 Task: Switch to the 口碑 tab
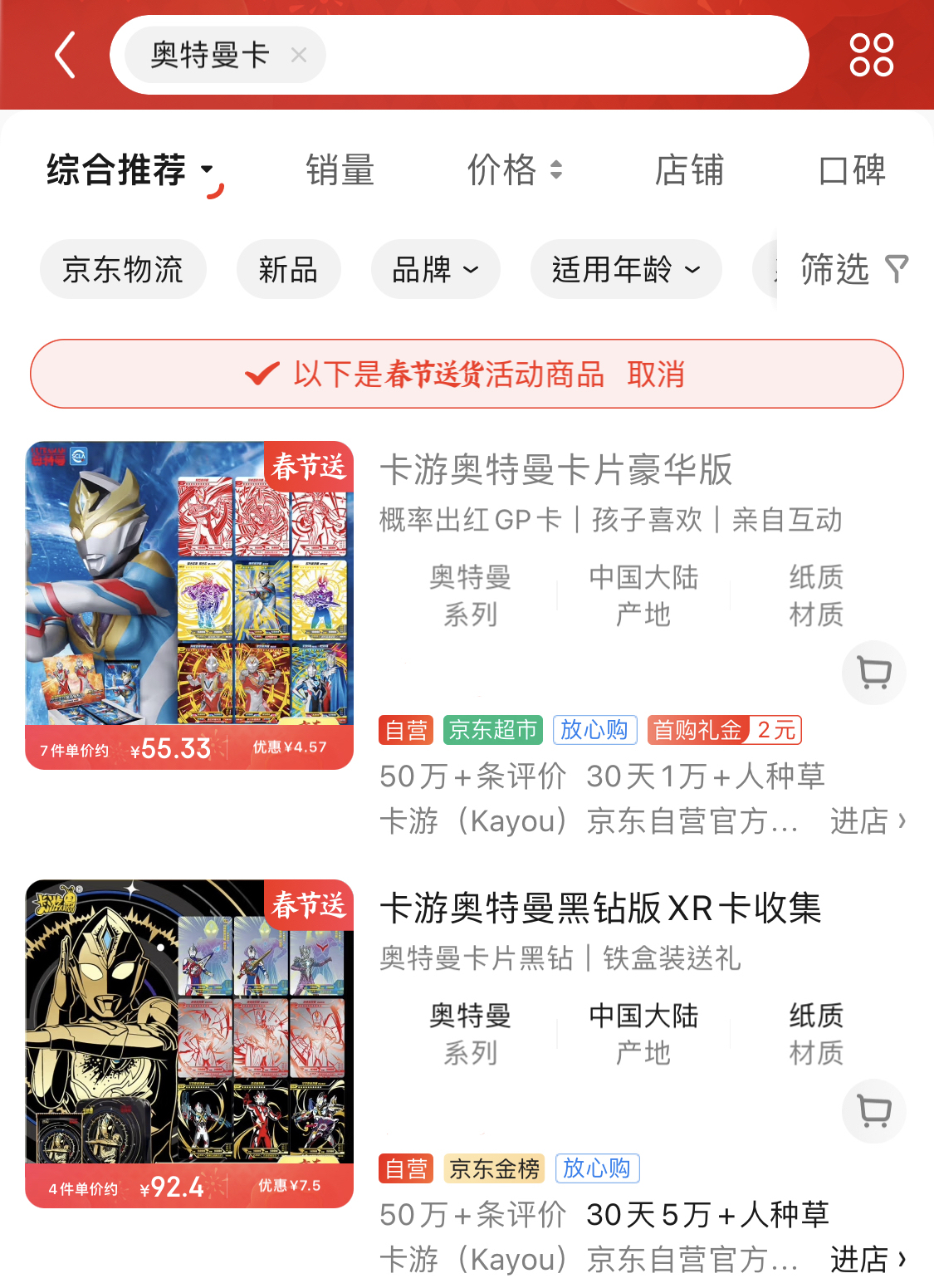(852, 171)
